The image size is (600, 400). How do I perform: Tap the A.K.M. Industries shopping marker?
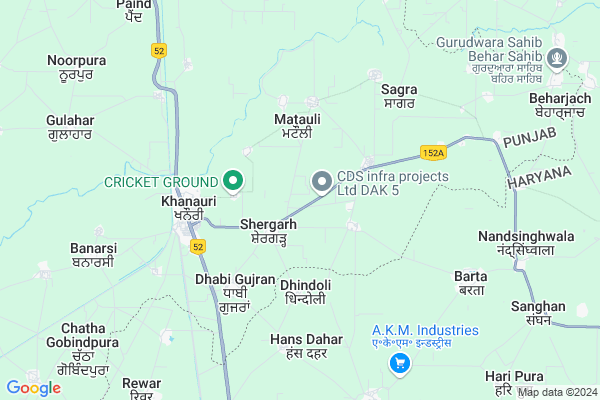pyautogui.click(x=400, y=364)
